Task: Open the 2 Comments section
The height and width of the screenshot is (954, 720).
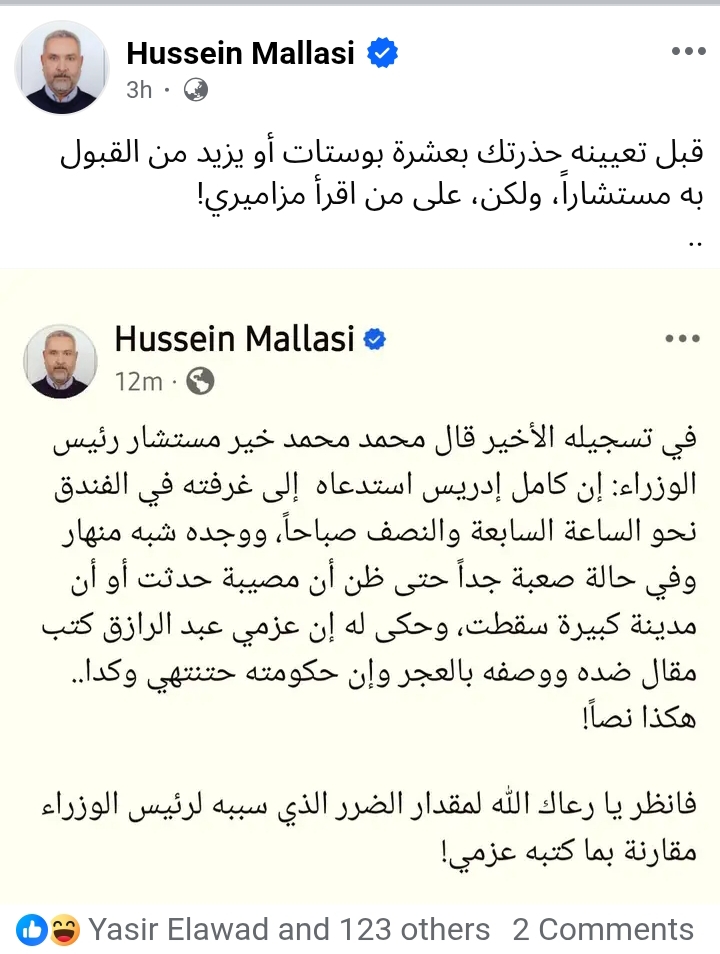Action: (603, 929)
